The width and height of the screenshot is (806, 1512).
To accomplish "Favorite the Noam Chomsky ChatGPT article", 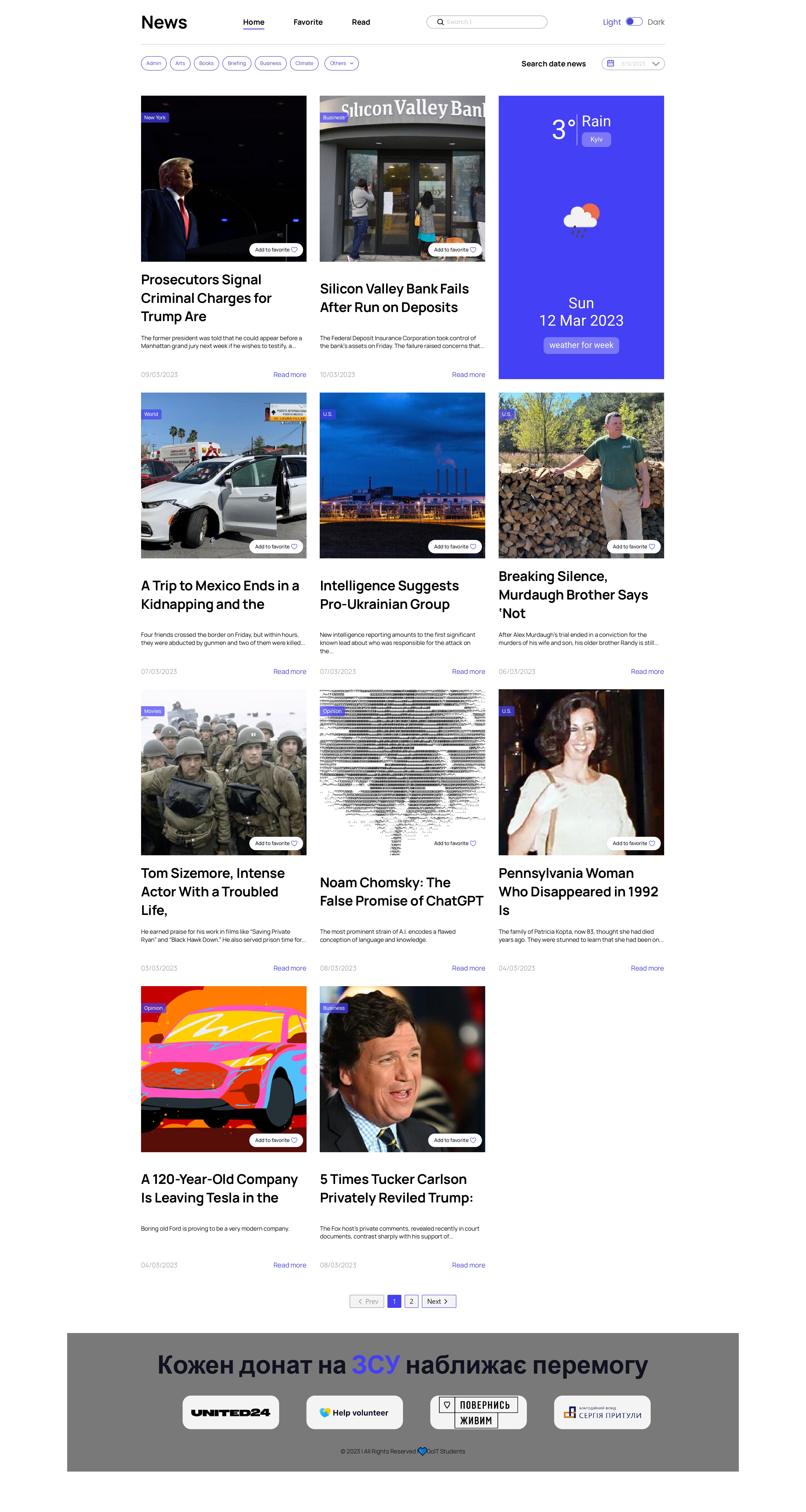I will (x=454, y=843).
